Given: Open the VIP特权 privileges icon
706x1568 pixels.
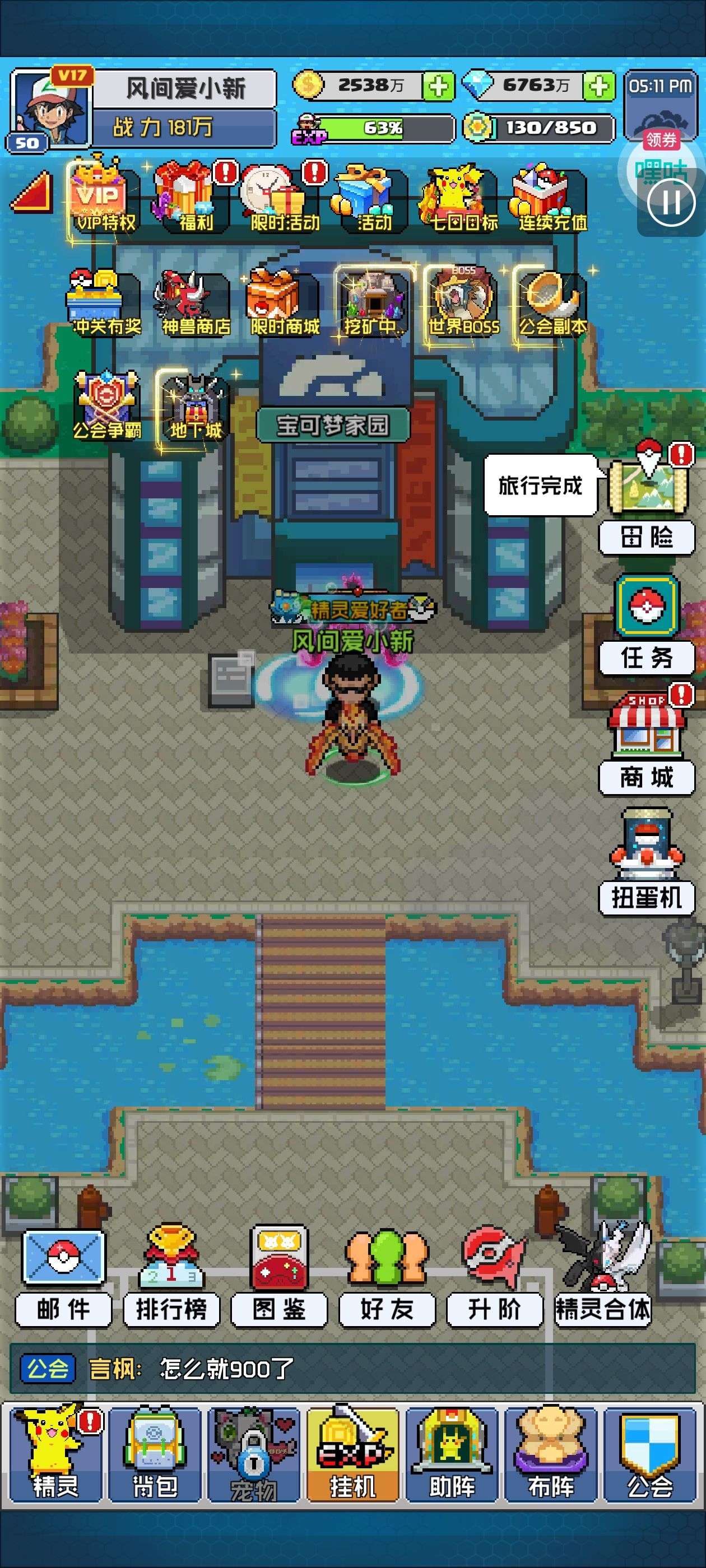Looking at the screenshot, I should 103,200.
